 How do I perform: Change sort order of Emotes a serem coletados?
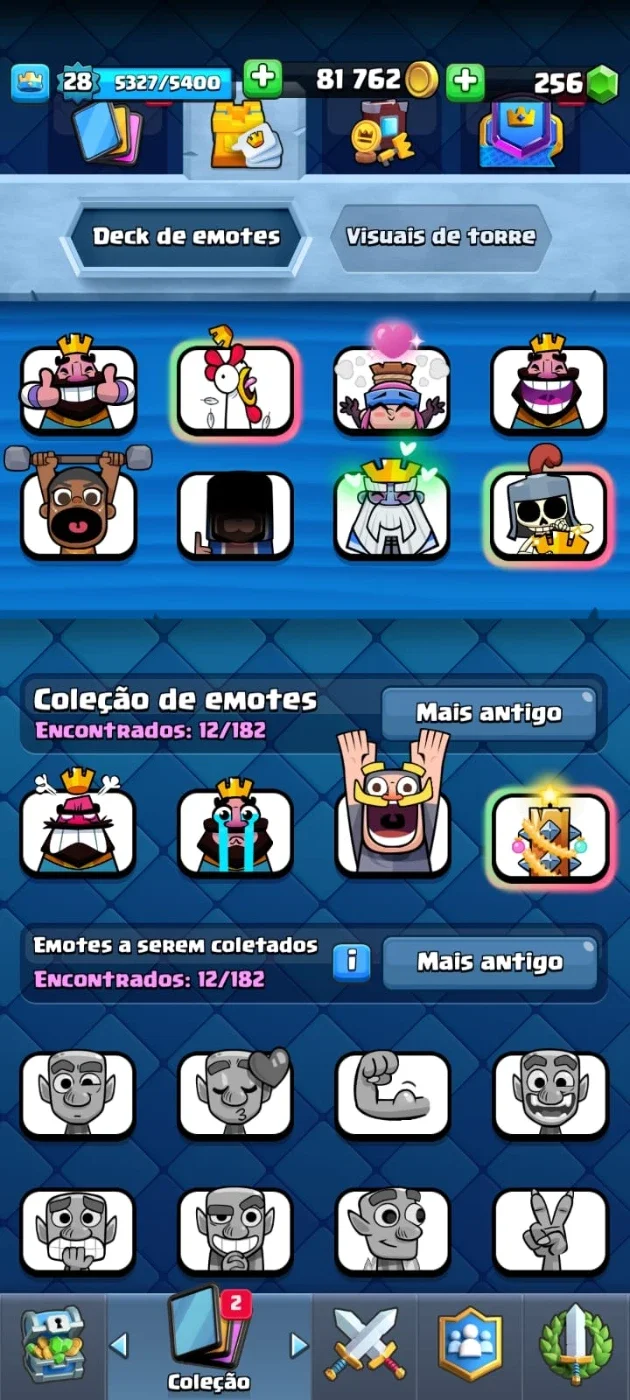(x=489, y=962)
